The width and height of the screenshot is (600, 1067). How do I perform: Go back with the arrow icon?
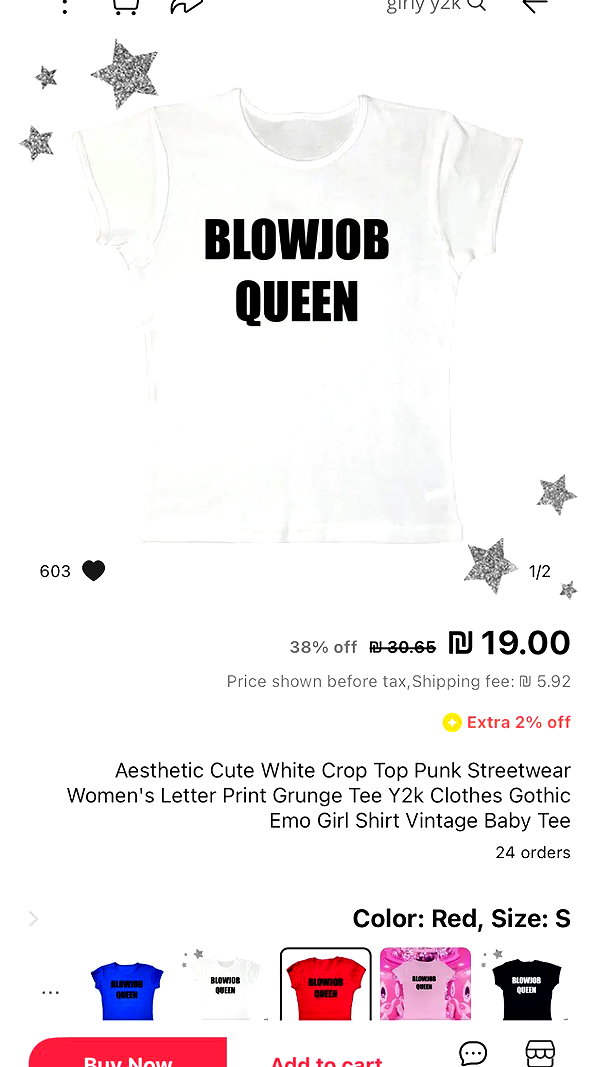535,5
